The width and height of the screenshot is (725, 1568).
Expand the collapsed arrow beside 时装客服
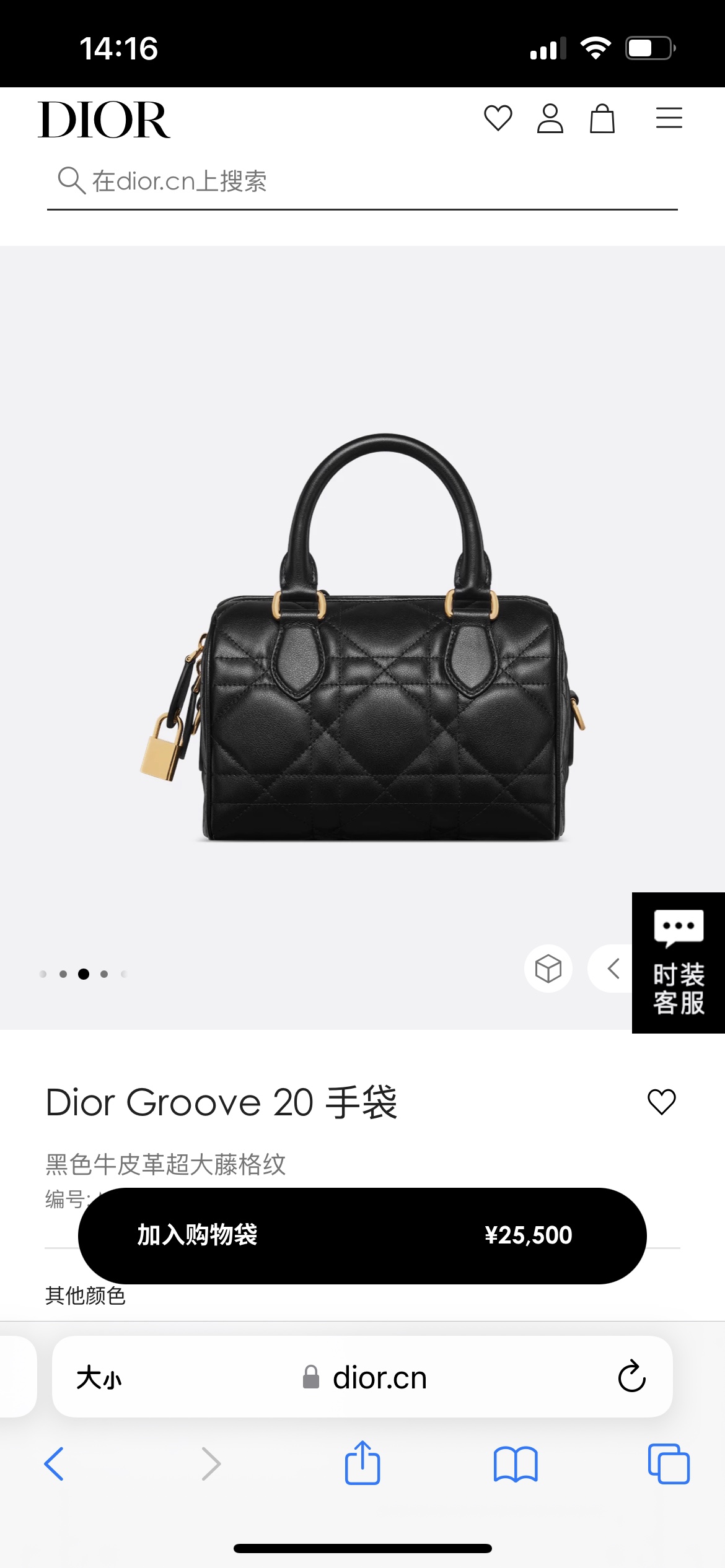tap(613, 969)
